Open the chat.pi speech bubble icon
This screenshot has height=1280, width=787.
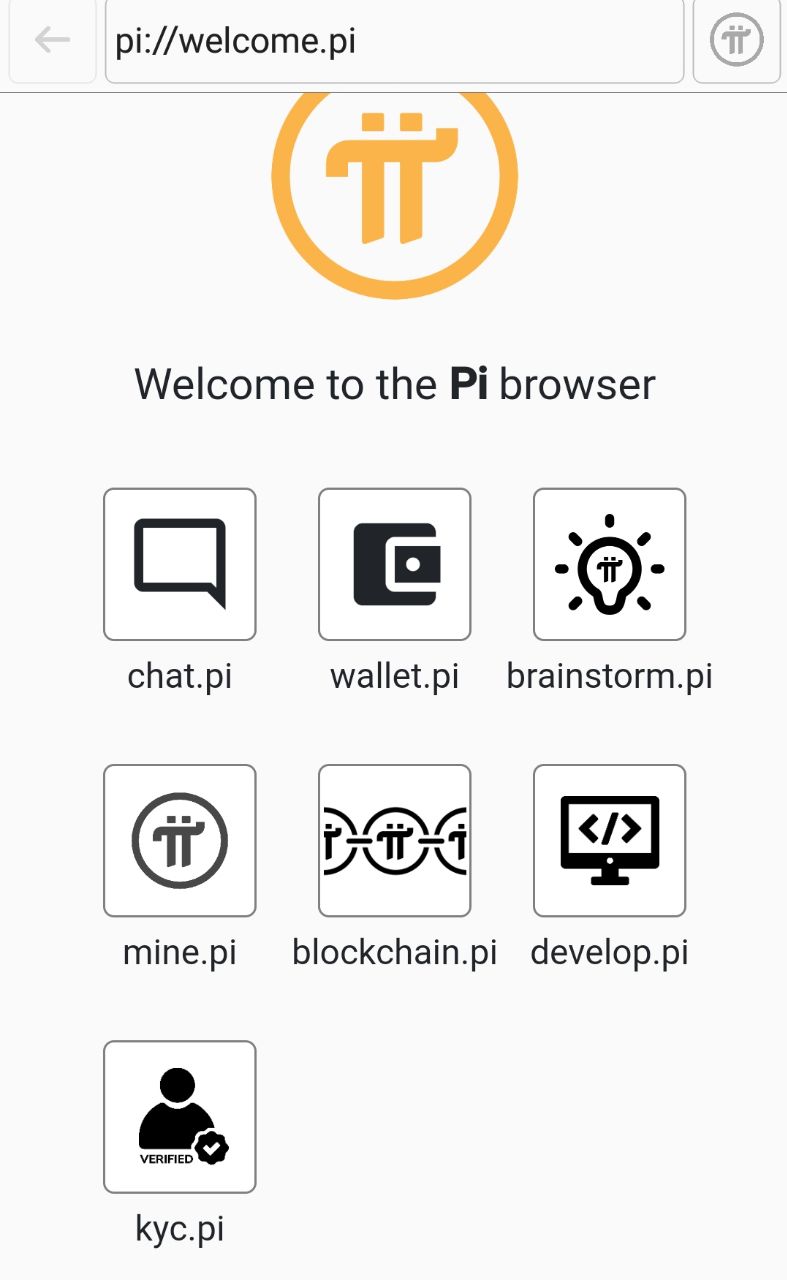point(179,562)
